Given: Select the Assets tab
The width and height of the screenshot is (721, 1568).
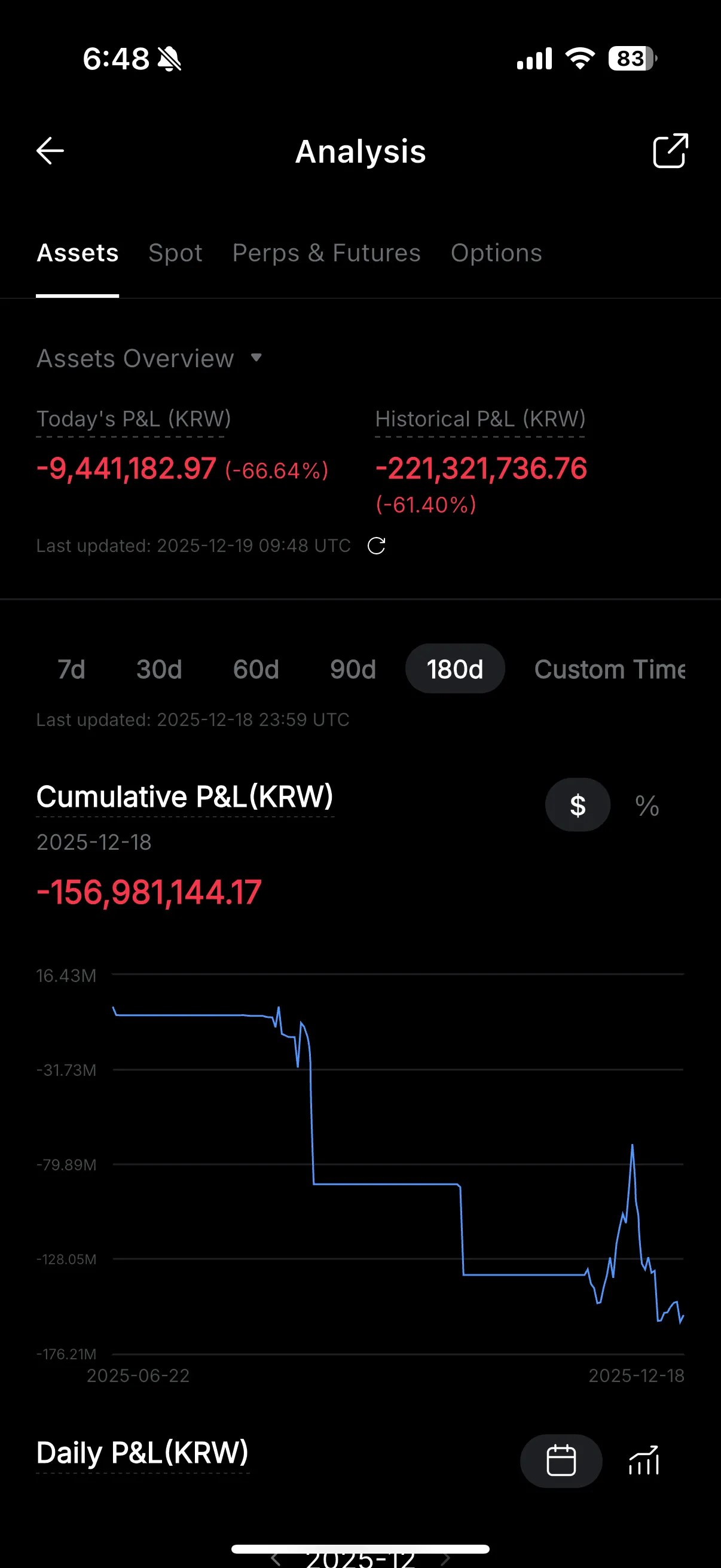Looking at the screenshot, I should point(77,253).
